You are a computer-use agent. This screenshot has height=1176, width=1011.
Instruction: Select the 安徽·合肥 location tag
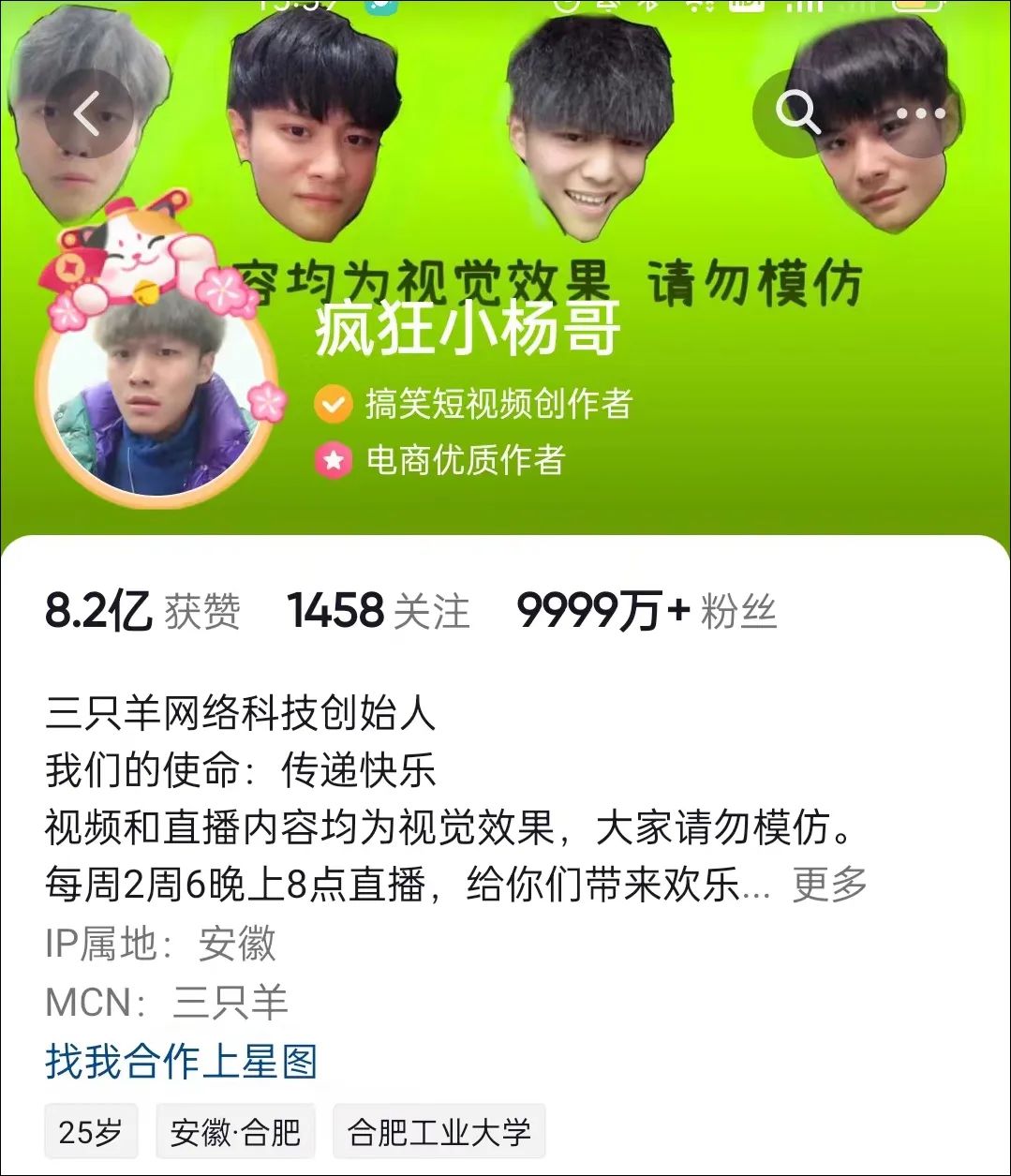point(234,1131)
